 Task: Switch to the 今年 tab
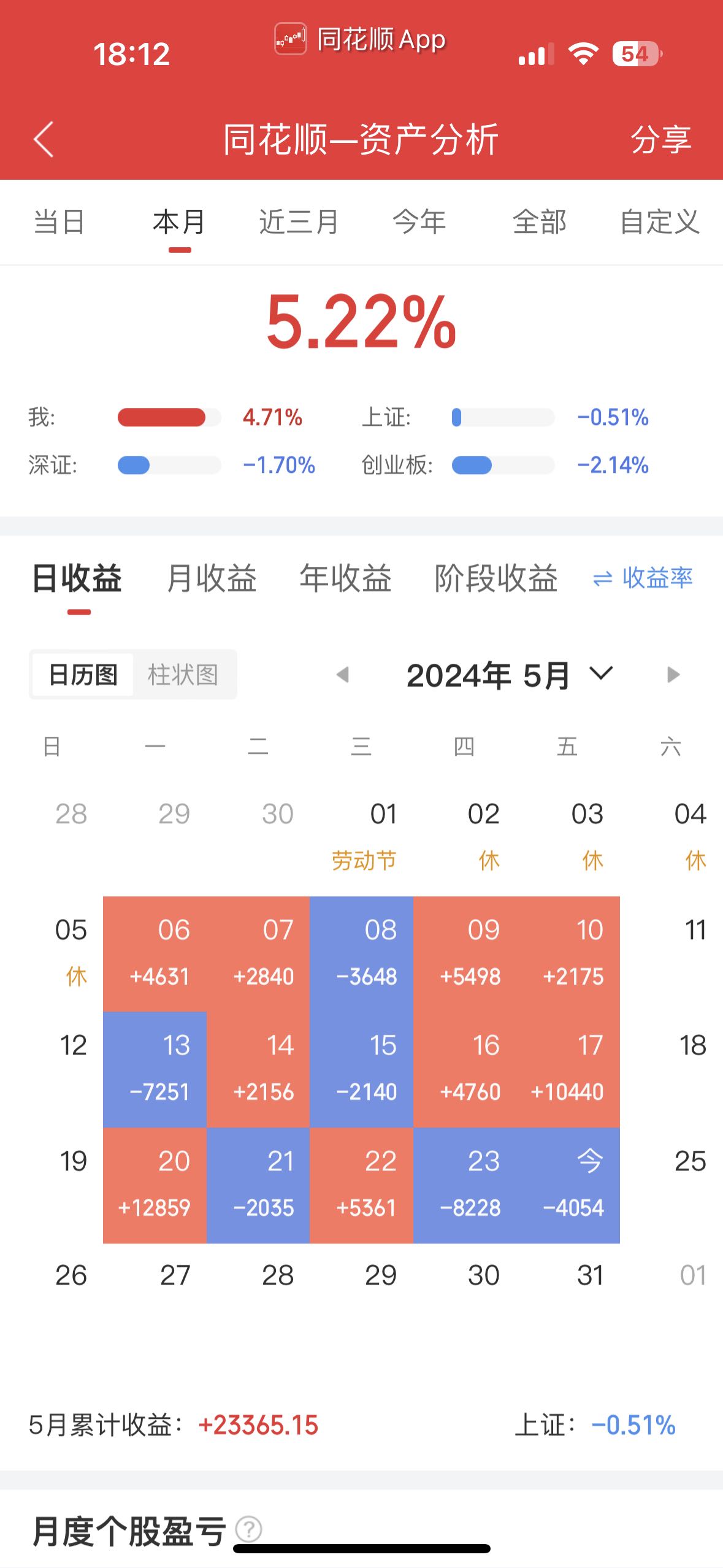pyautogui.click(x=419, y=221)
